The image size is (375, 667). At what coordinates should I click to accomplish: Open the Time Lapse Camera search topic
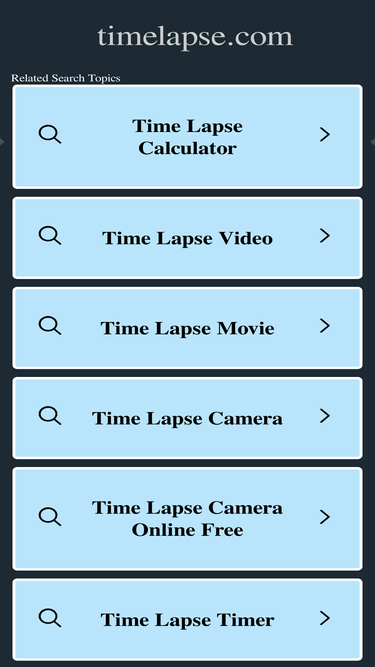(x=188, y=418)
